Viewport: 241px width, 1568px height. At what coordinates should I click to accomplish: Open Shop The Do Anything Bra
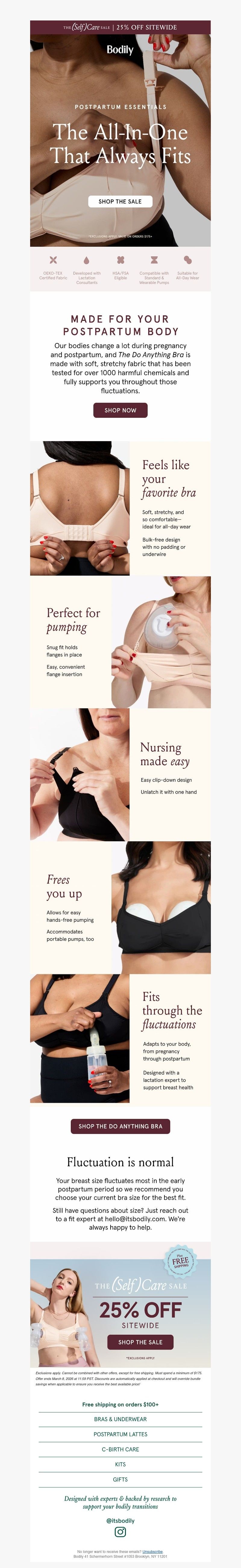click(x=120, y=1126)
